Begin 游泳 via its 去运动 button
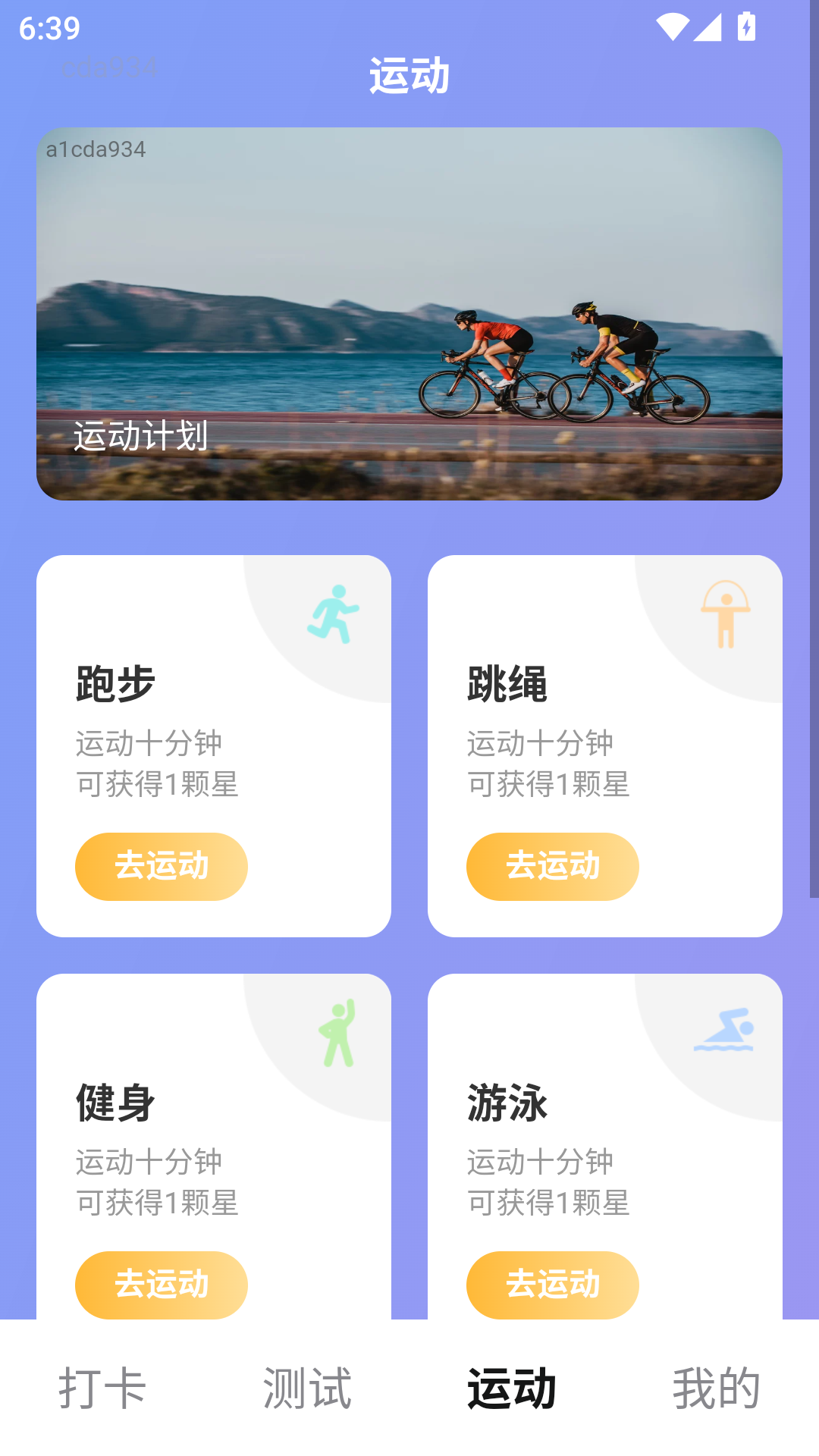The height and width of the screenshot is (1456, 819). pos(553,1285)
